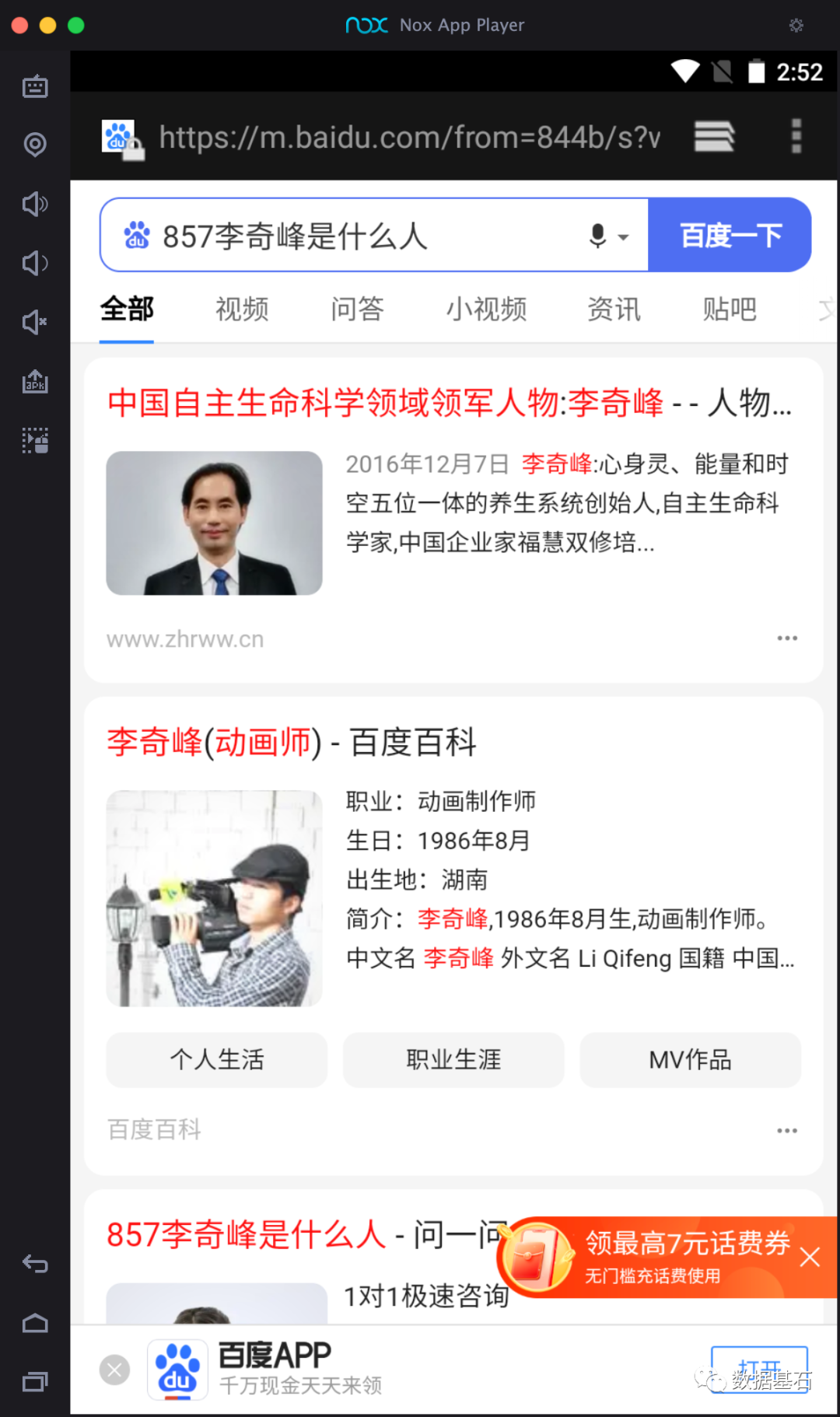Switch to the 问答 tab
840x1417 pixels.
357,310
